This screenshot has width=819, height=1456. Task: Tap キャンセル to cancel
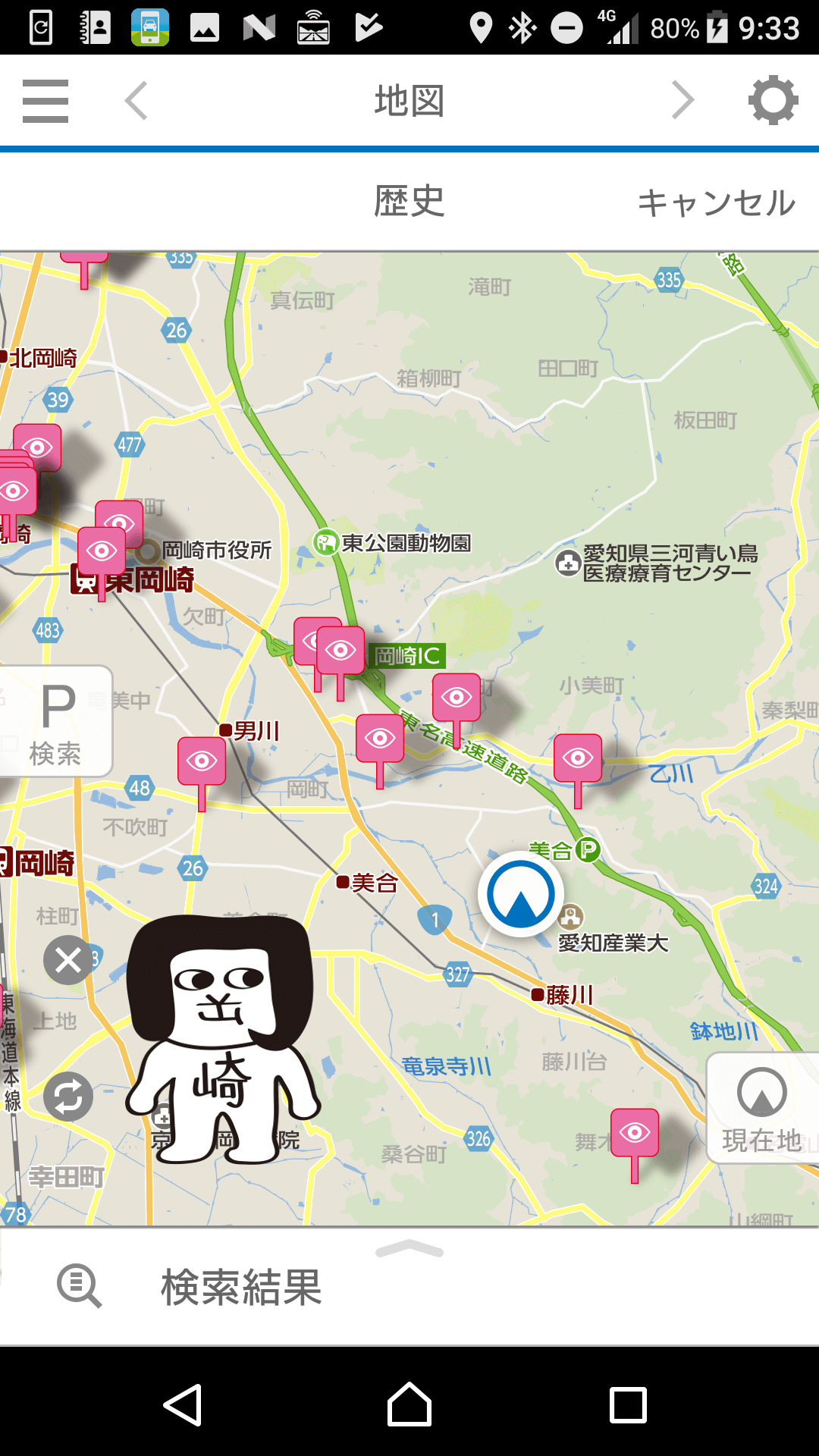coord(716,202)
